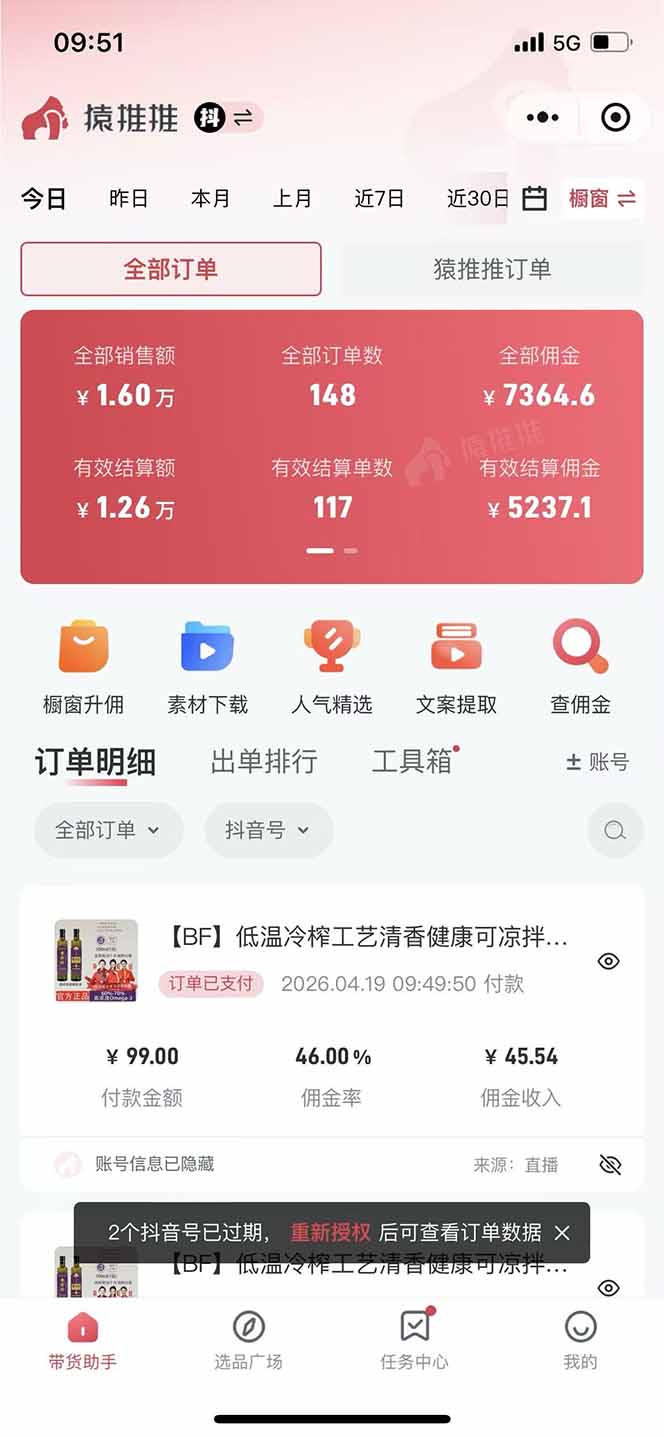Tap the ± 账号 button
Viewport: 664px width, 1437px height.
point(597,762)
